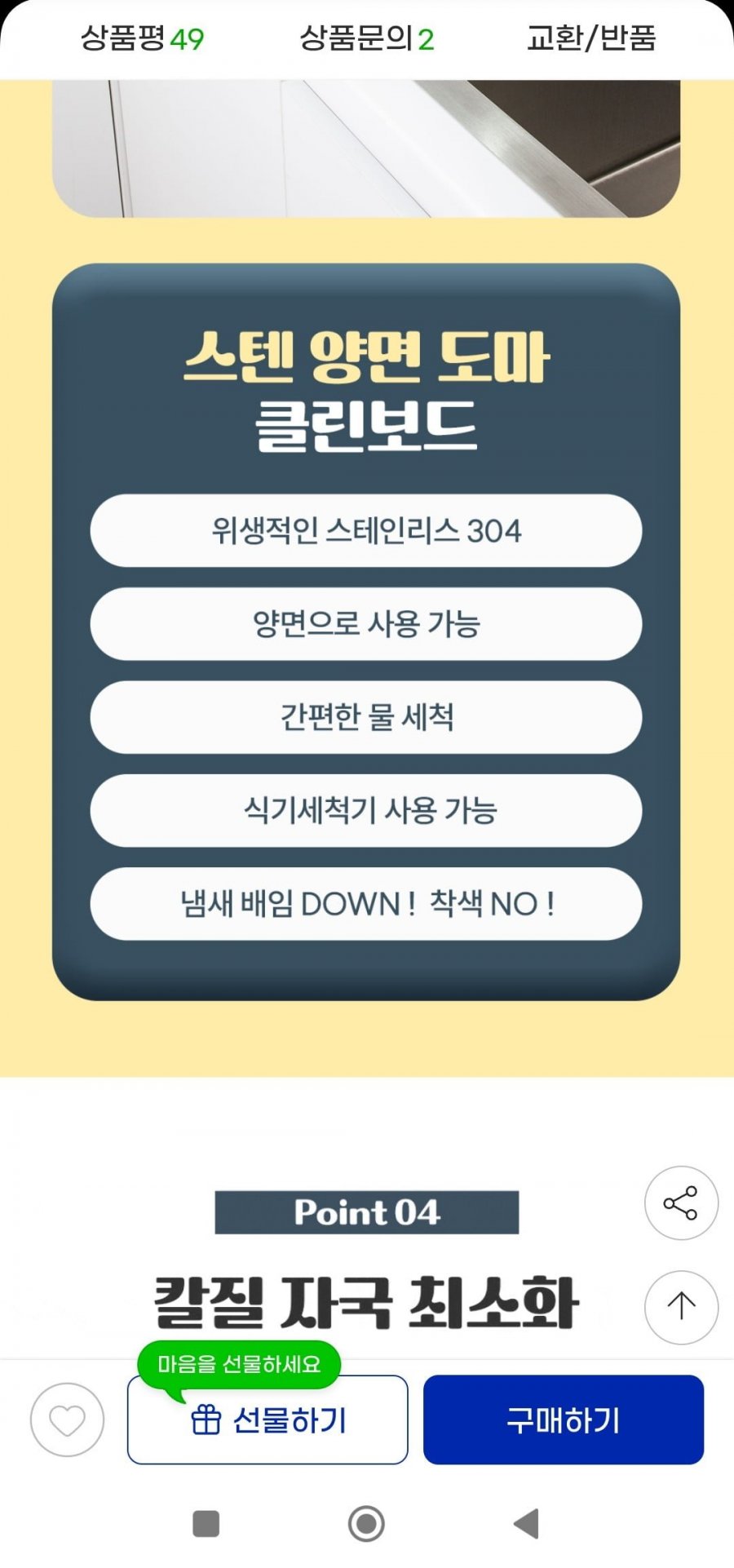Buy the item with the 구매하기 button
This screenshot has width=734, height=1568.
[564, 1420]
